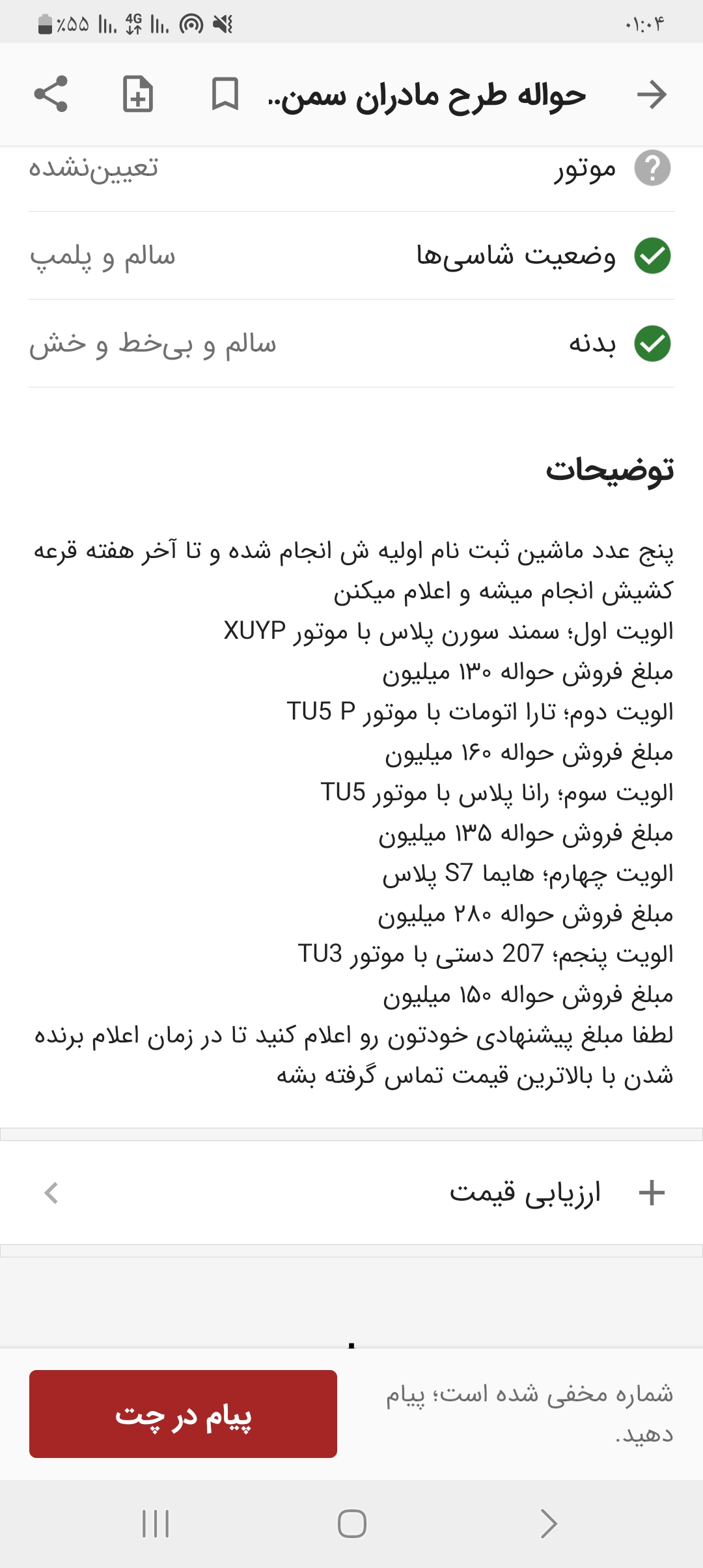Bookmark this car ad
The width and height of the screenshot is (703, 1568).
(x=225, y=94)
